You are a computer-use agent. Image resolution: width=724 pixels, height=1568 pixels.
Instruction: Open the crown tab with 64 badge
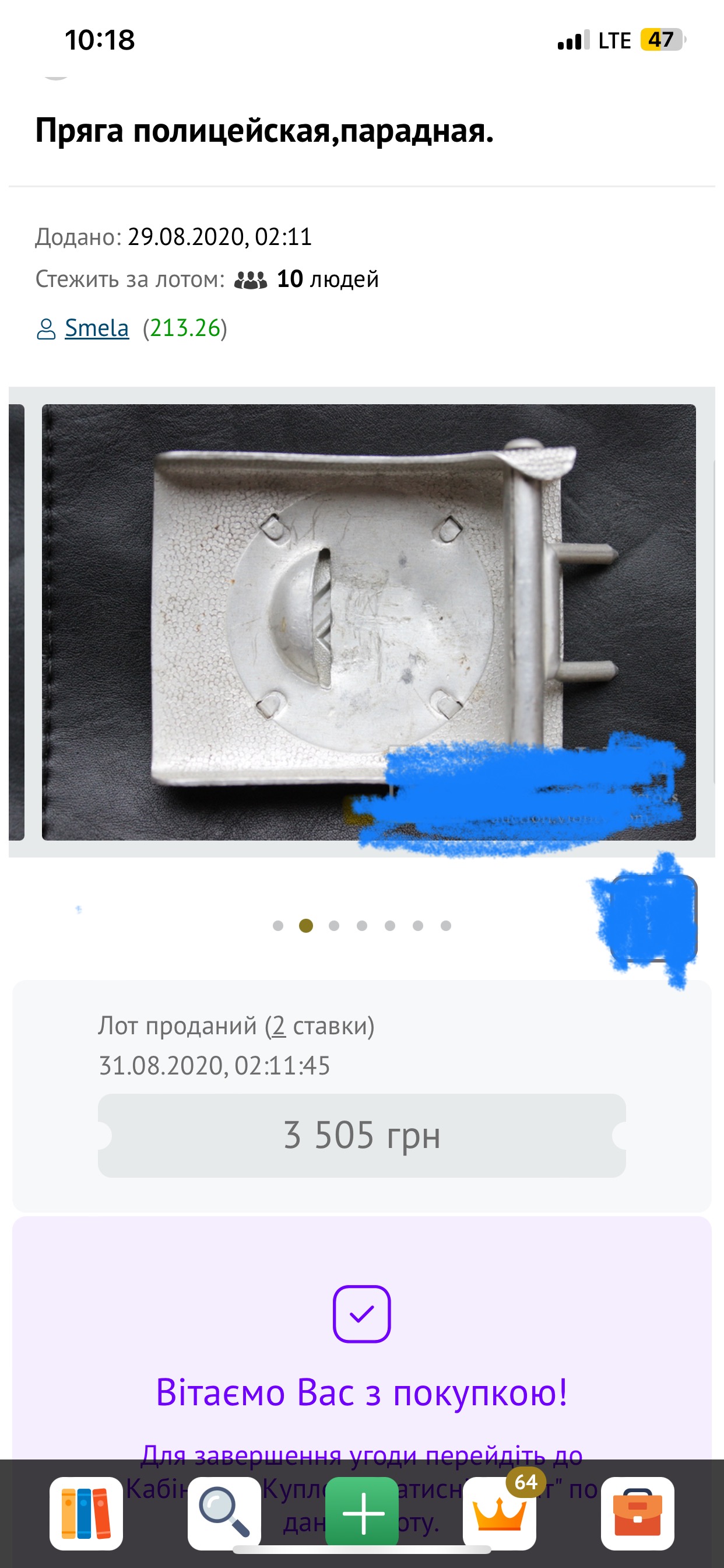click(500, 1513)
